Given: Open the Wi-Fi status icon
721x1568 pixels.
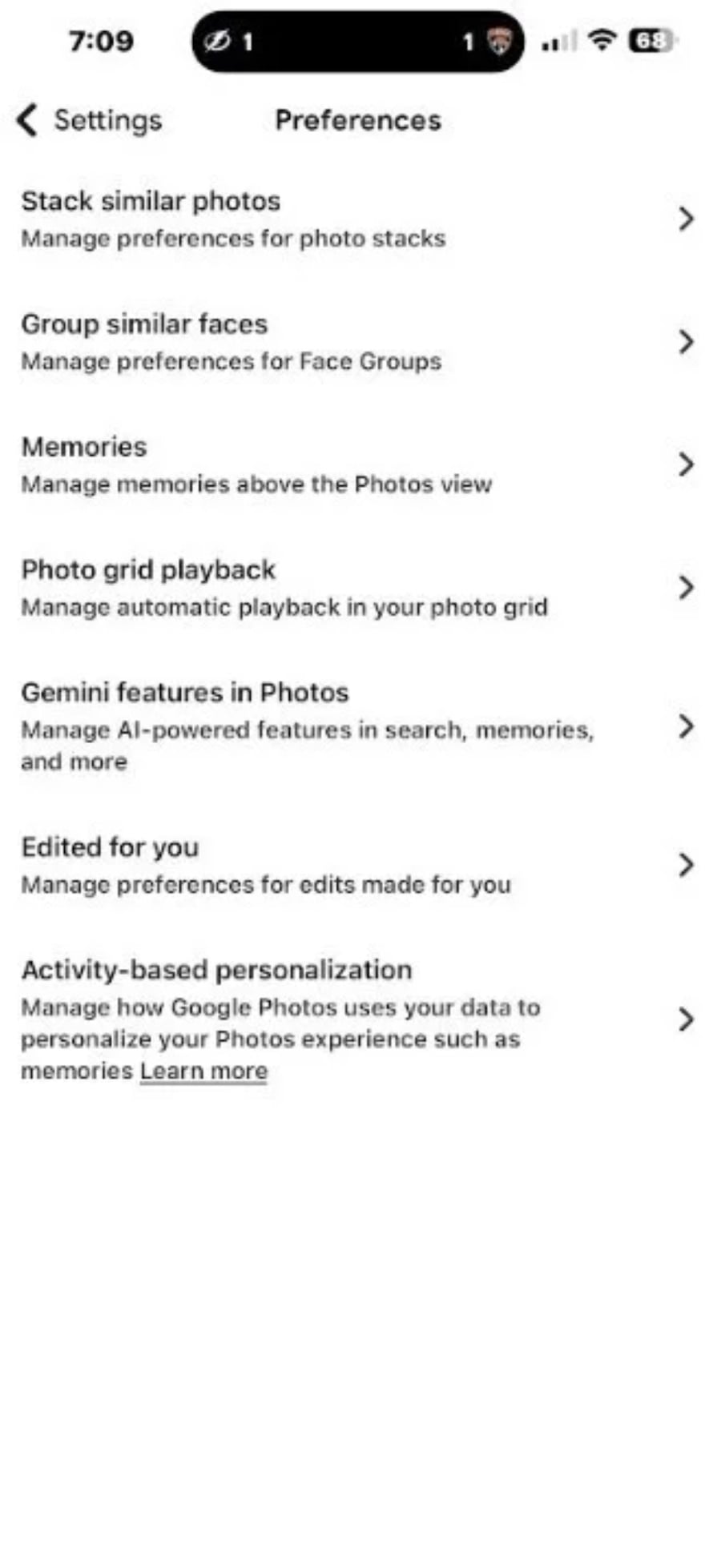Looking at the screenshot, I should [x=602, y=39].
